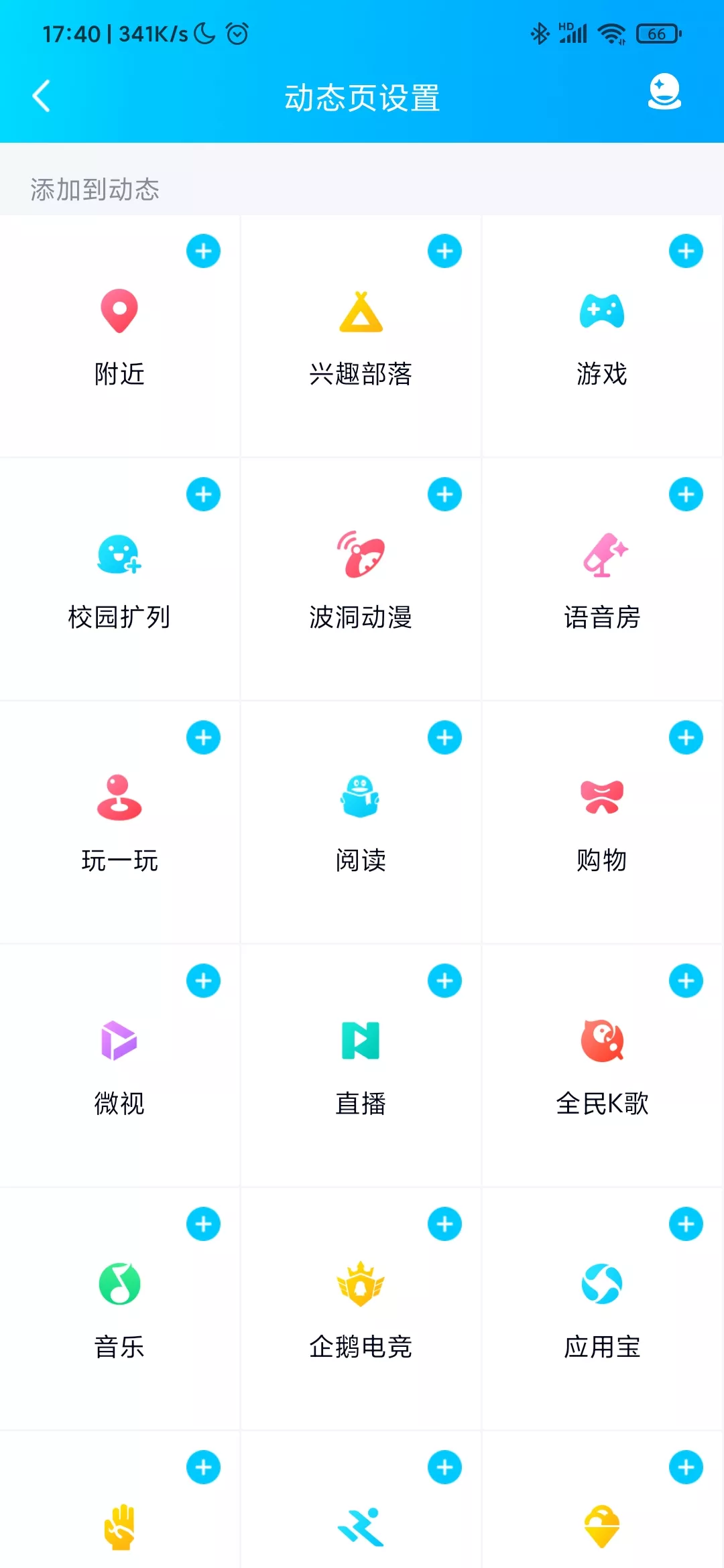Image resolution: width=724 pixels, height=1568 pixels.
Task: Open the 兴趣部落 tent icon
Action: point(361,310)
